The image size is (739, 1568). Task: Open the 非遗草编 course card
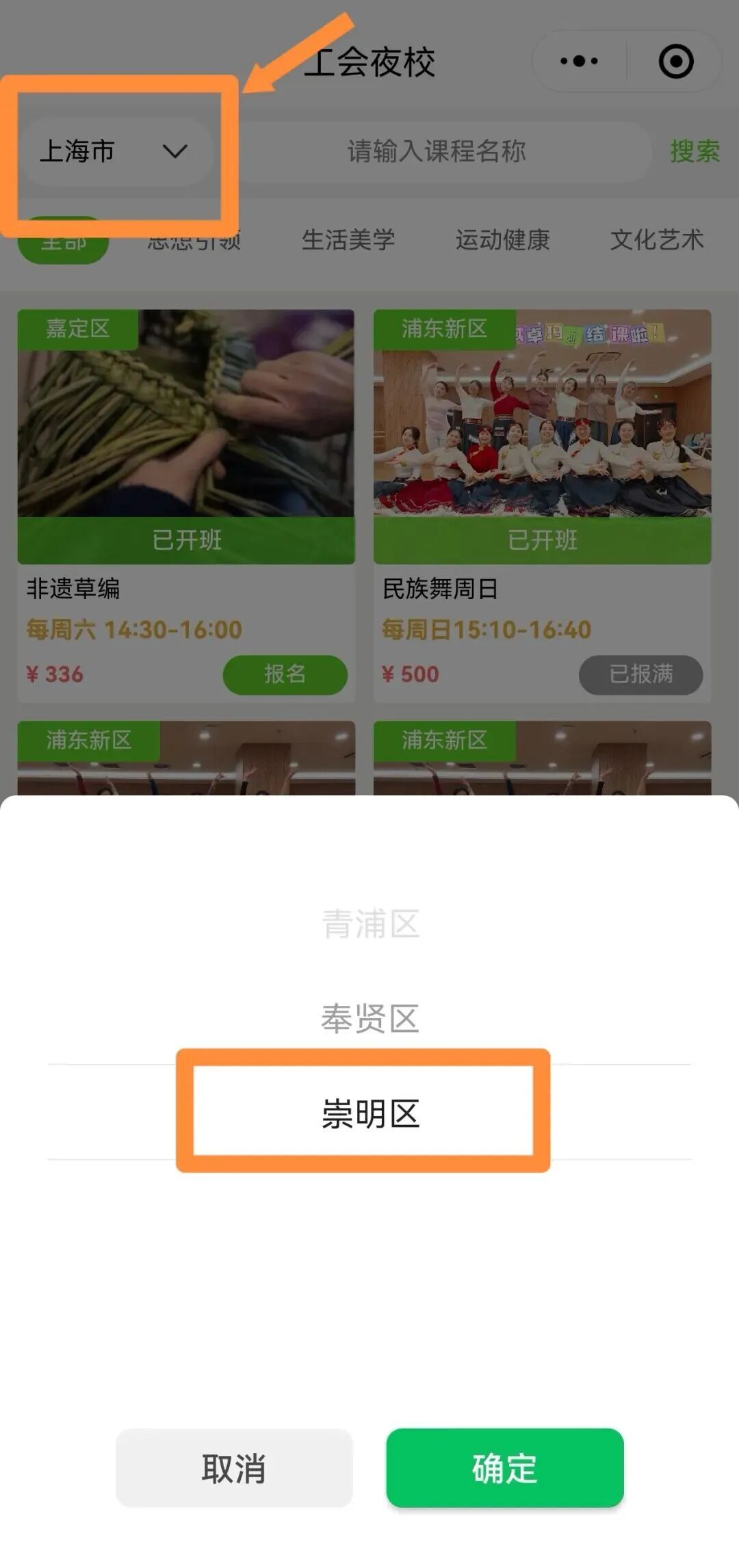tap(186, 438)
